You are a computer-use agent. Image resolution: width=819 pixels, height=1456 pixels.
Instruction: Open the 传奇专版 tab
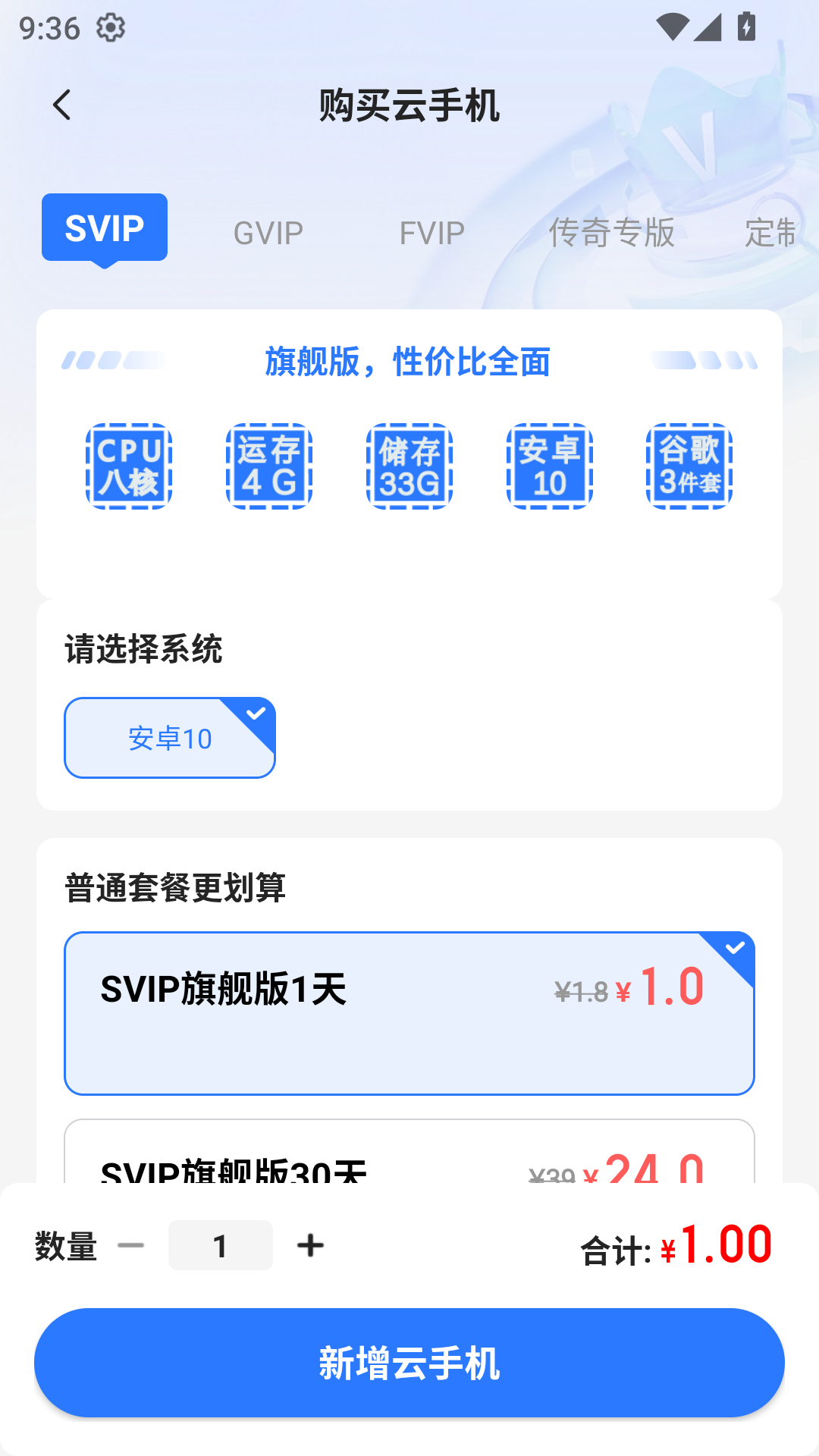click(611, 232)
